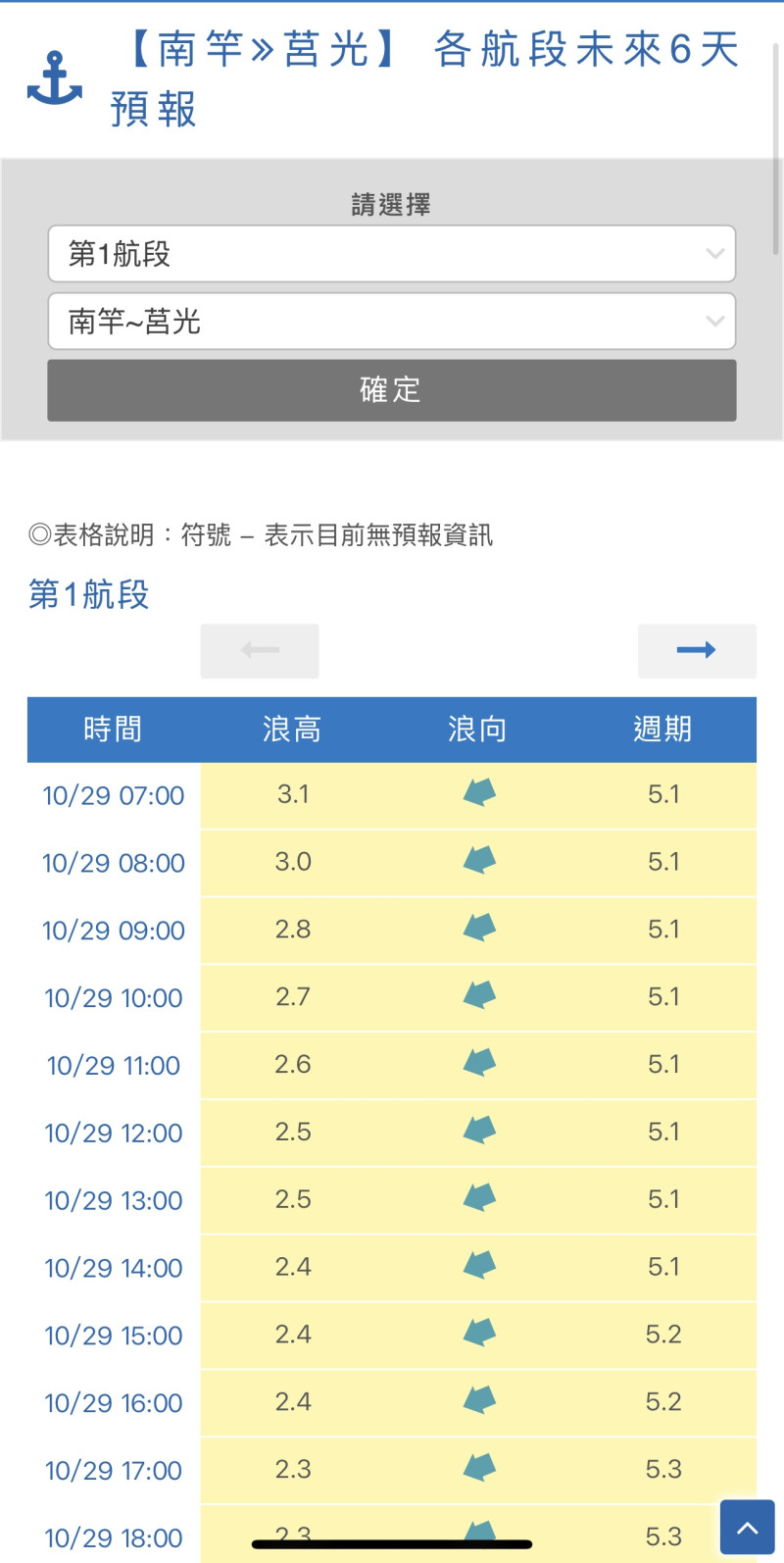Jump back to top with the up-chevron button
The width and height of the screenshot is (784, 1563).
pyautogui.click(x=748, y=1527)
